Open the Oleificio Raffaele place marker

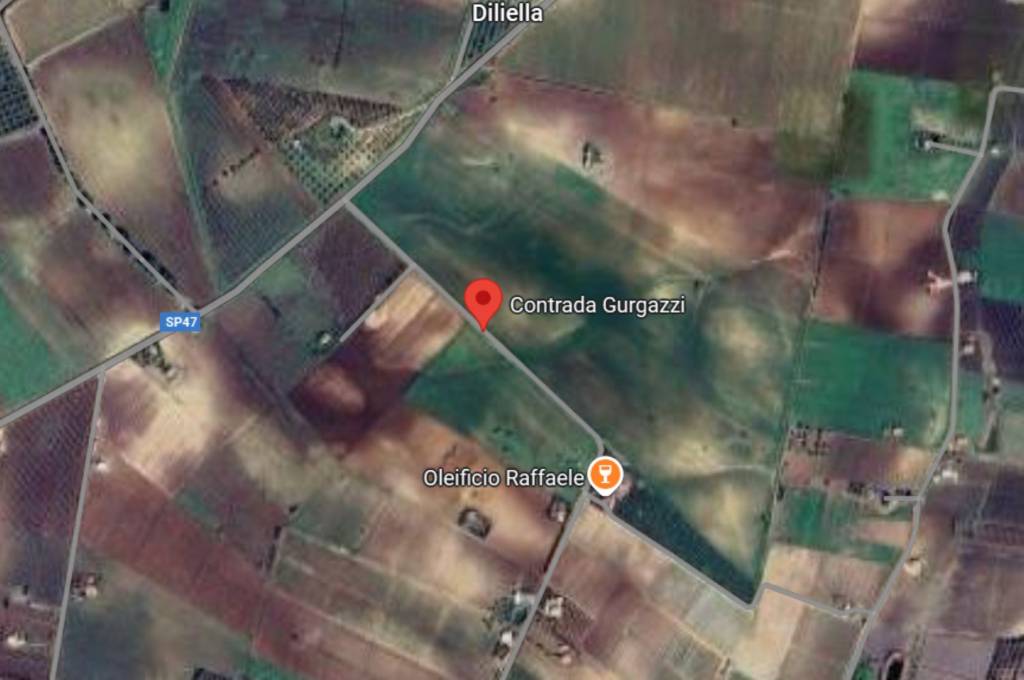(603, 474)
